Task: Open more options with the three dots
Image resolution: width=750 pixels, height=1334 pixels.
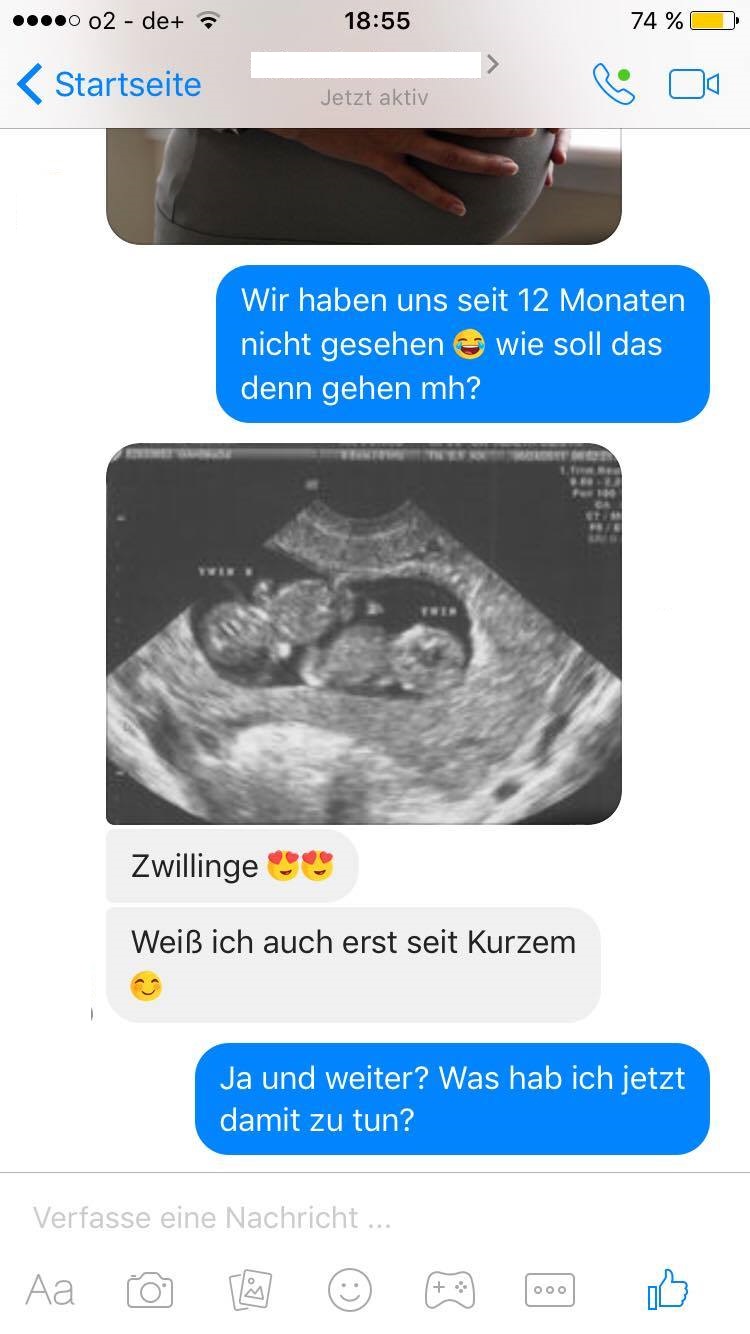Action: 550,1290
